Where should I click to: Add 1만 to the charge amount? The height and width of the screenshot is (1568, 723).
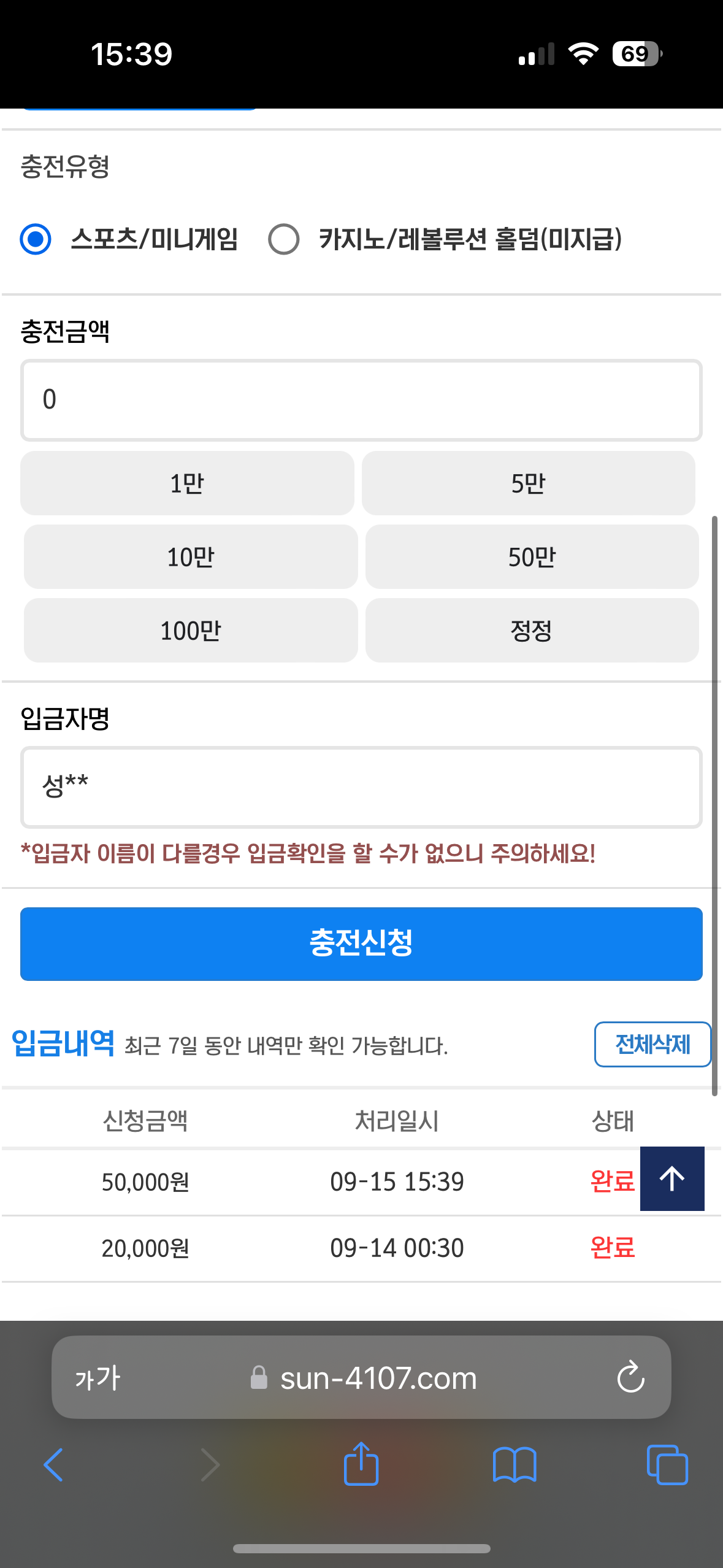[187, 483]
